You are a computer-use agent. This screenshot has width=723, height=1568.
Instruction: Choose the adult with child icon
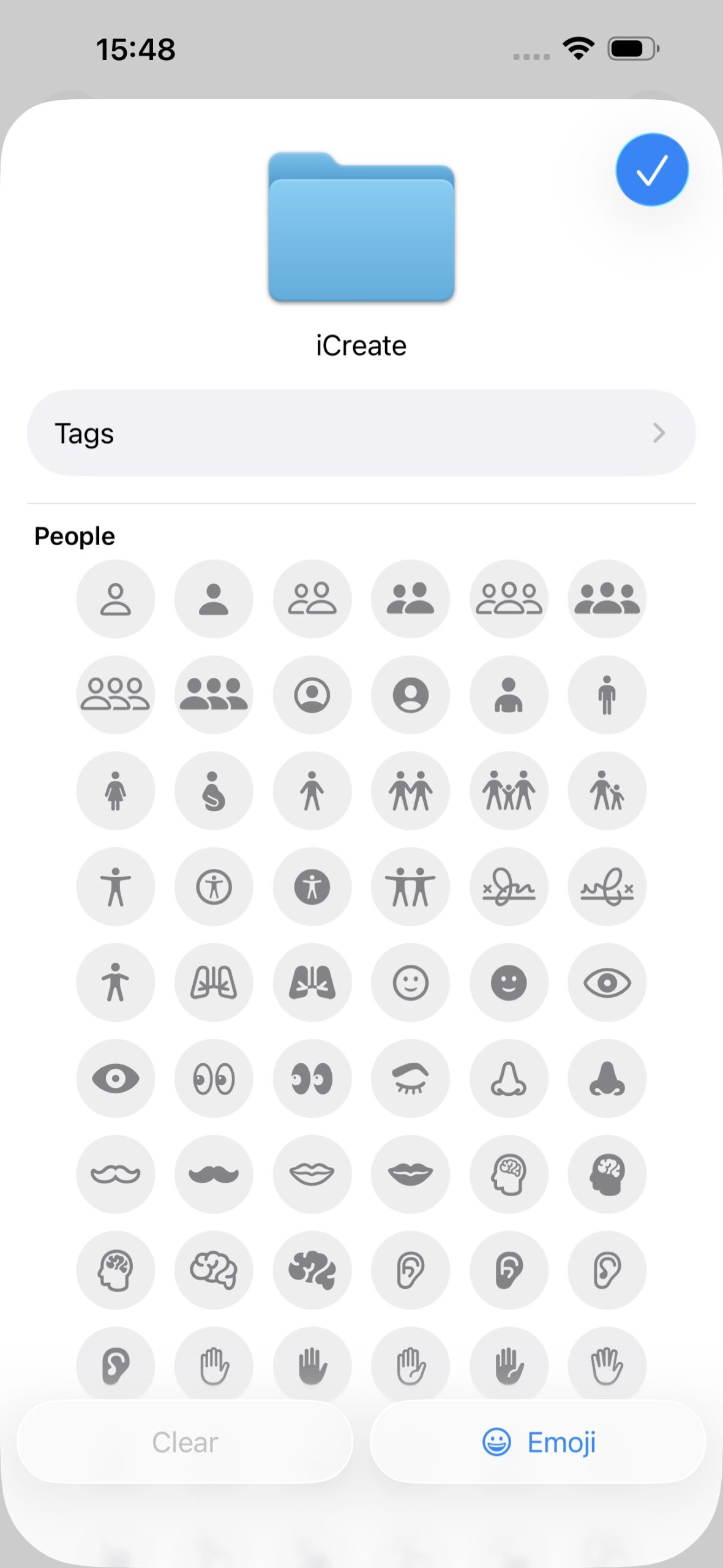coord(607,791)
